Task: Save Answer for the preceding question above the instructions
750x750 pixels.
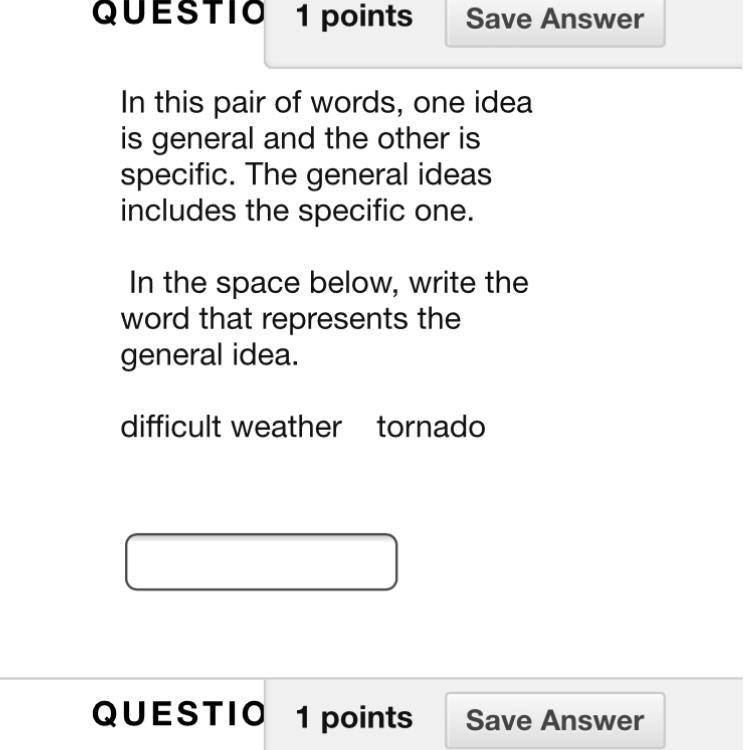Action: tap(555, 20)
